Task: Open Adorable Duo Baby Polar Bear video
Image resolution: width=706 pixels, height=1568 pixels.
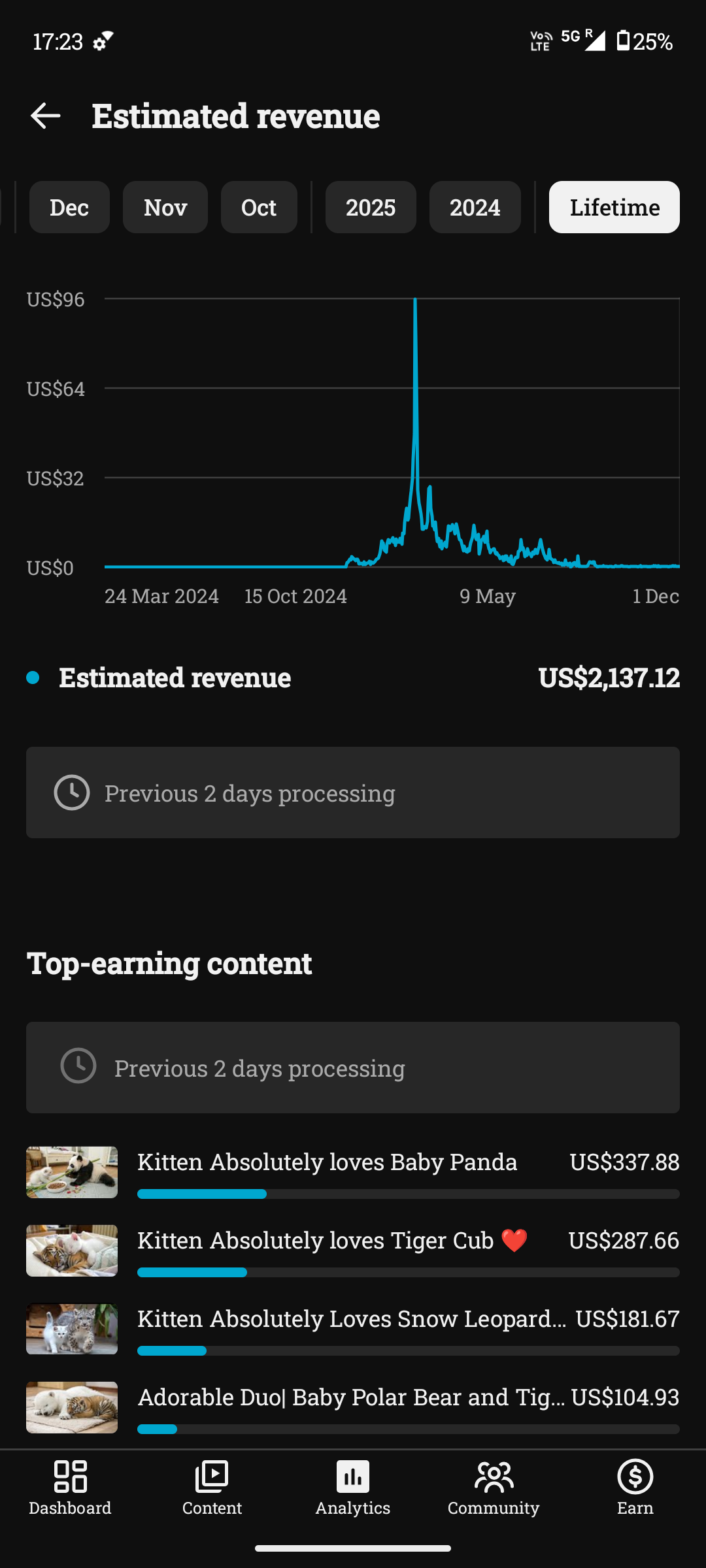Action: pyautogui.click(x=351, y=1398)
